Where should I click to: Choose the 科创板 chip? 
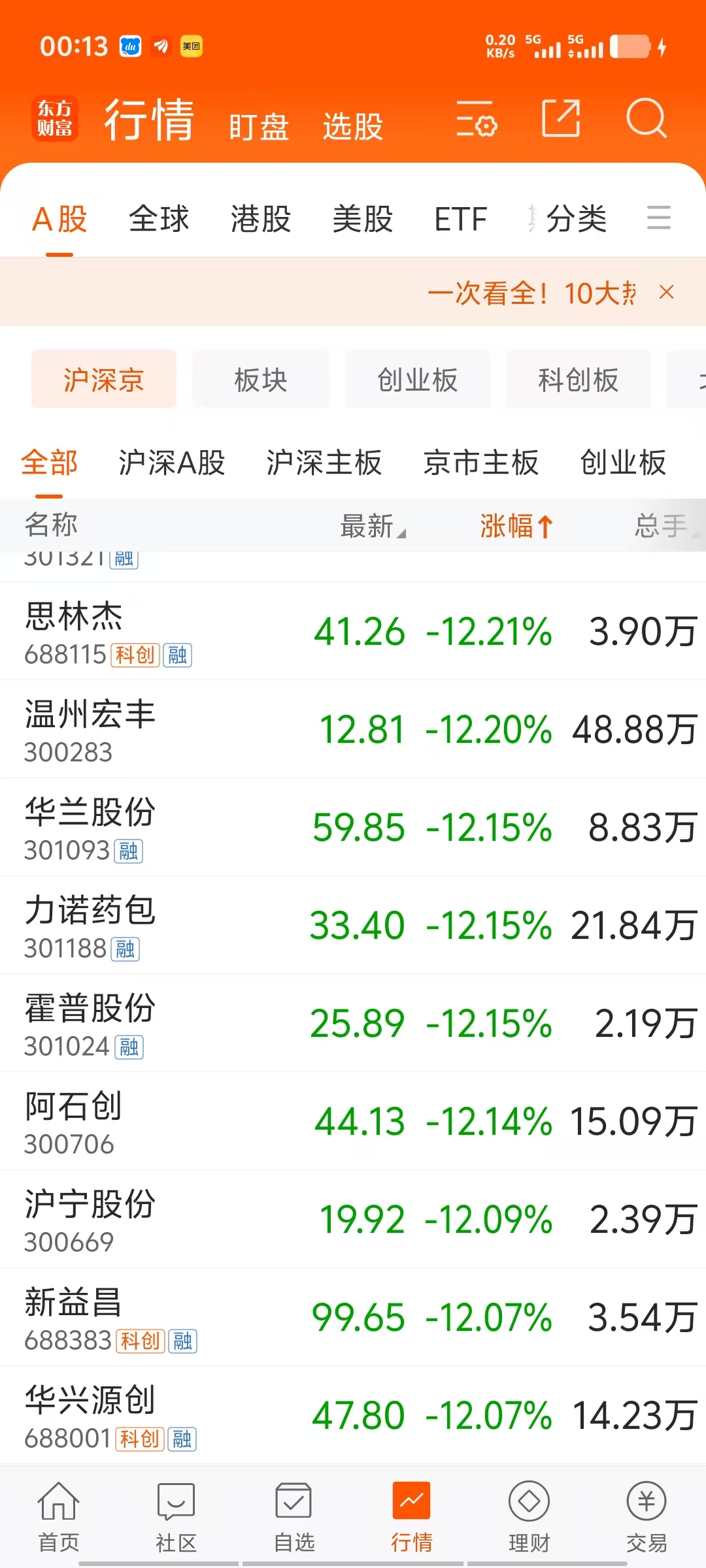[x=579, y=380]
